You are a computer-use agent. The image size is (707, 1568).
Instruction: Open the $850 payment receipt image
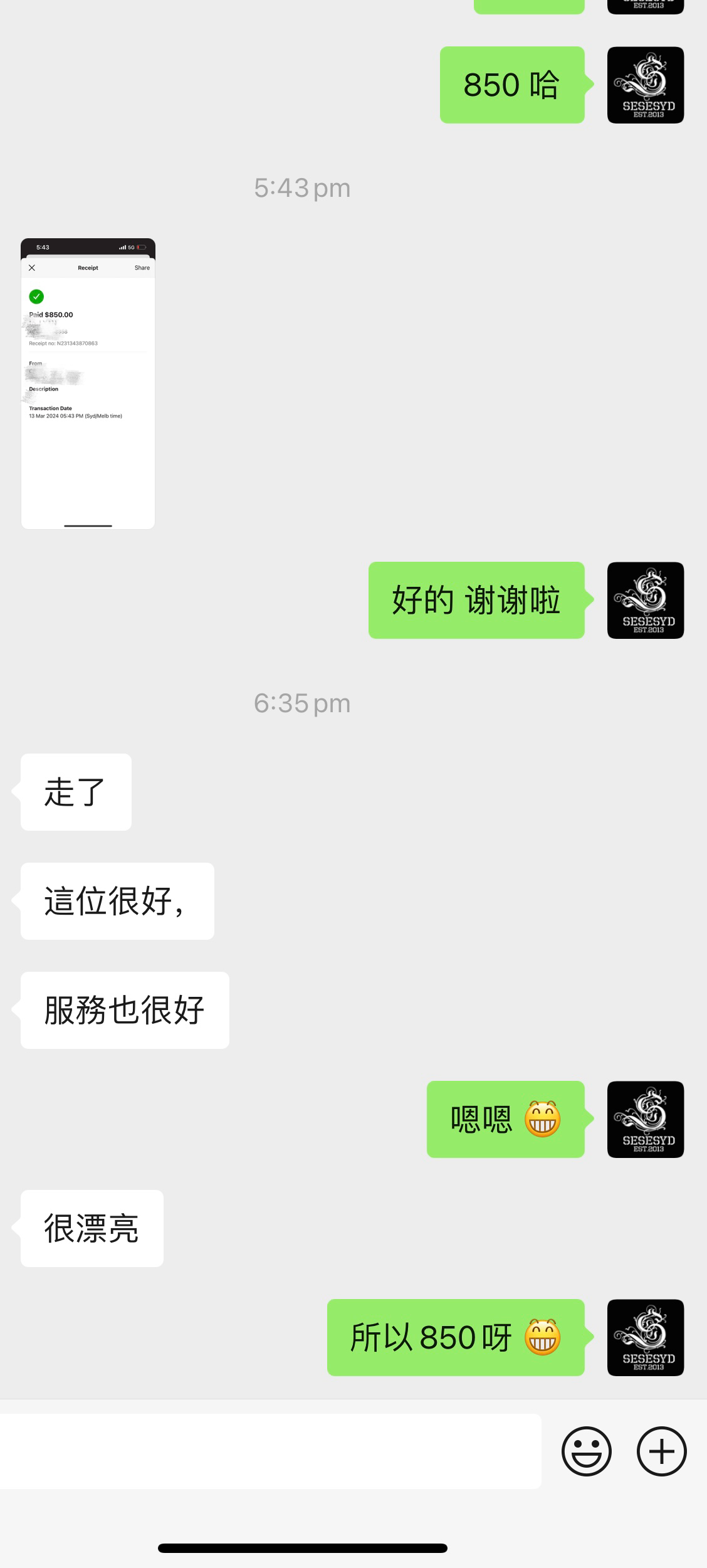[x=88, y=383]
